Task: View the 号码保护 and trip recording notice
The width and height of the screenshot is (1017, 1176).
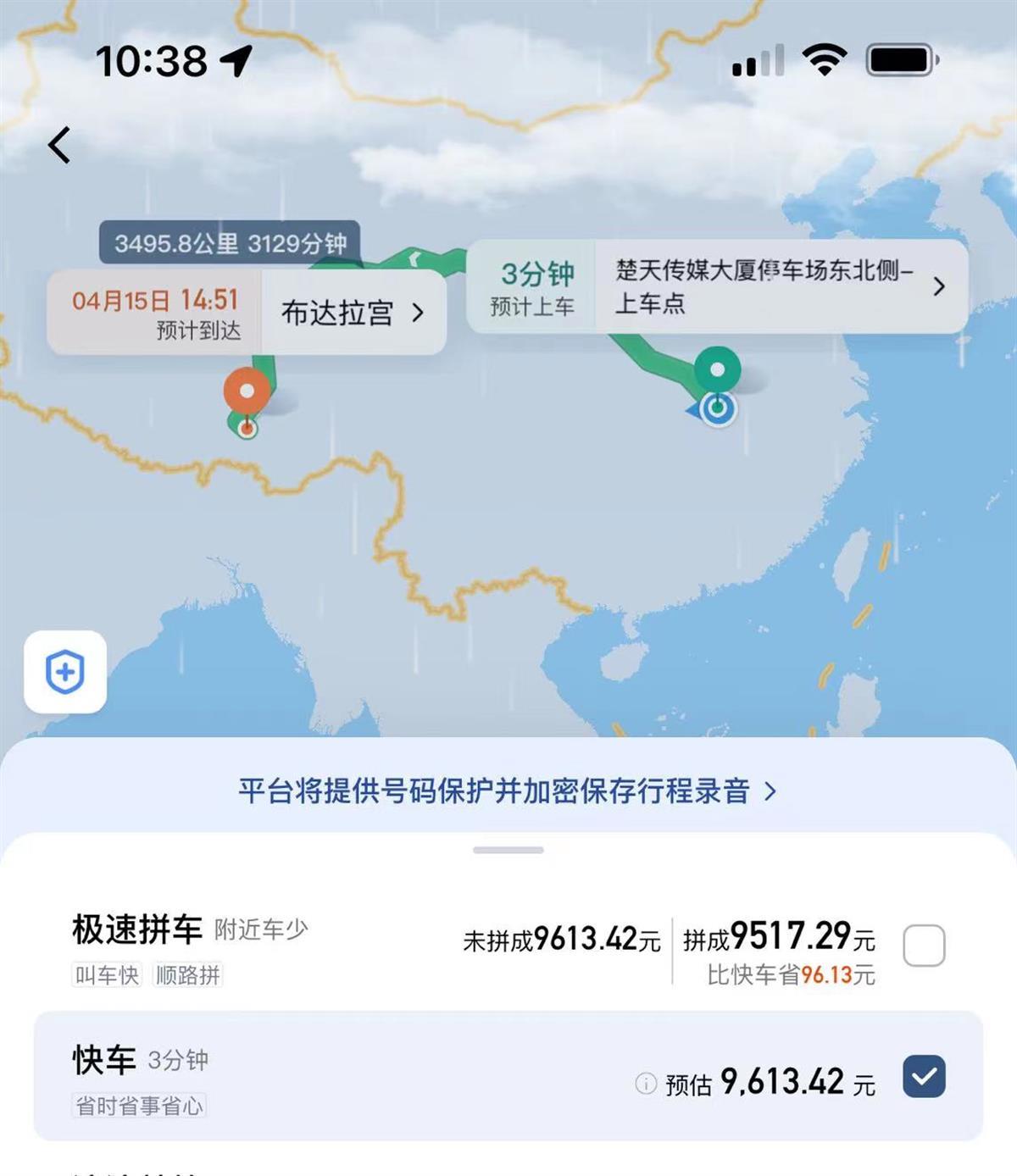Action: tap(507, 791)
